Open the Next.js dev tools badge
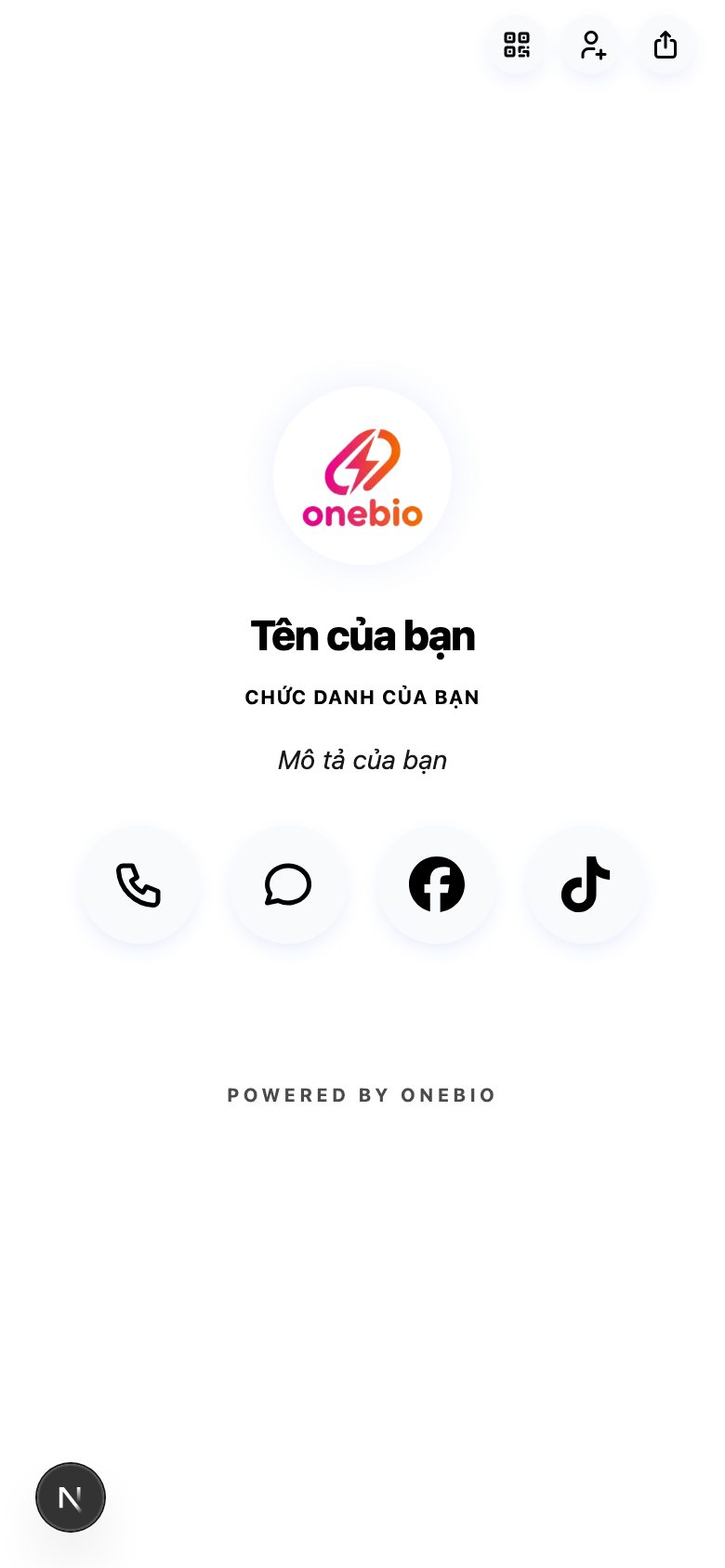This screenshot has width=725, height=1568. coord(71,1497)
